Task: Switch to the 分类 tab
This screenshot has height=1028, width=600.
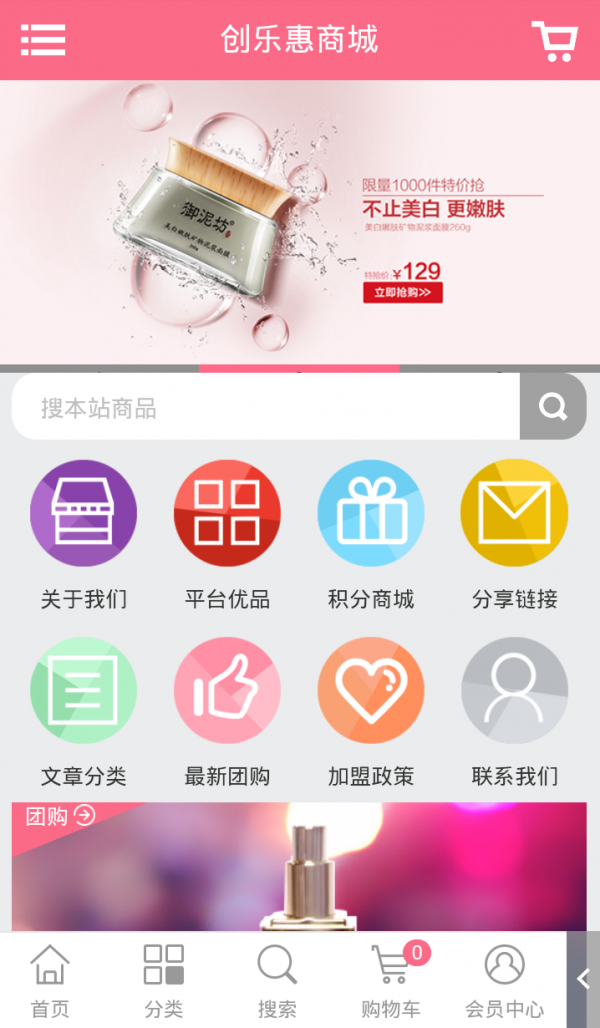Action: [x=163, y=980]
